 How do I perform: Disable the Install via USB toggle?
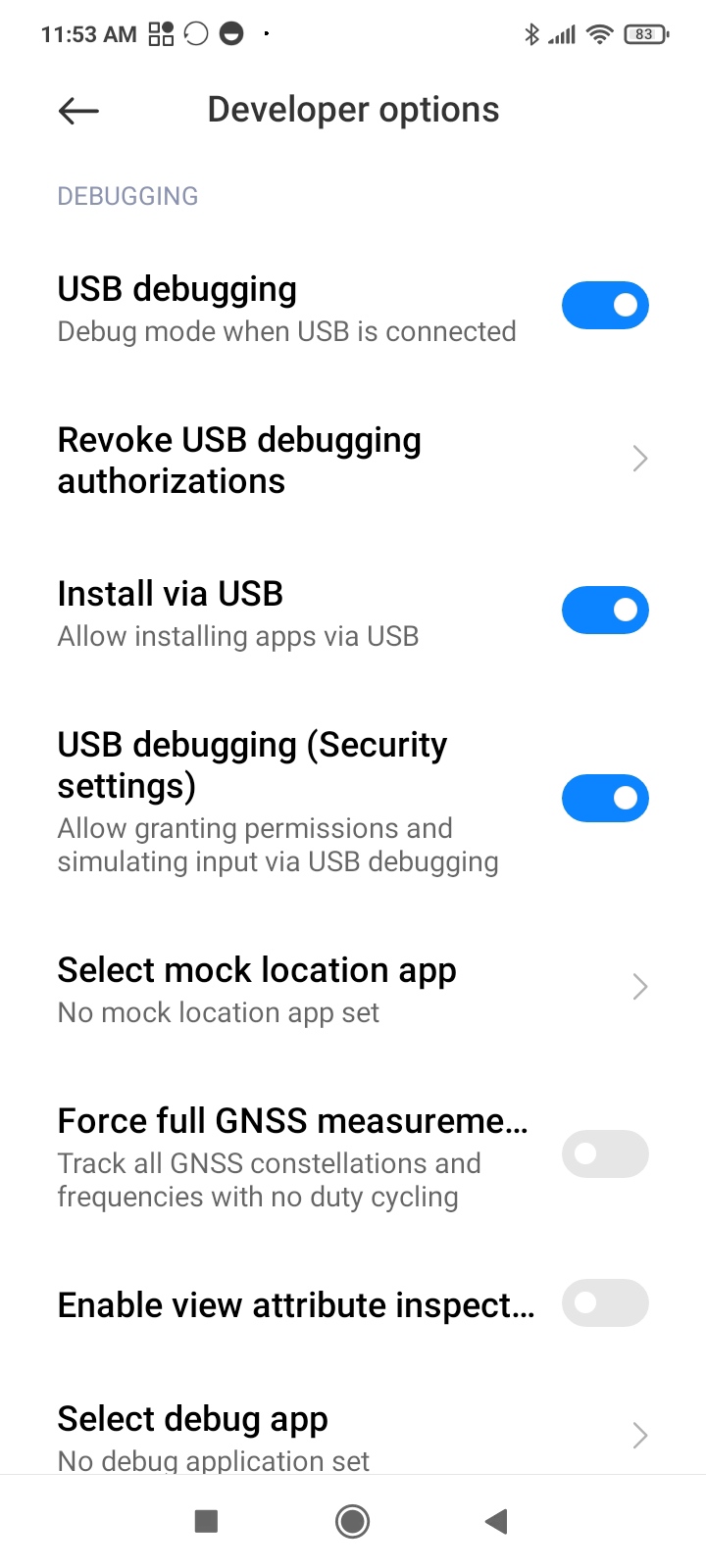pyautogui.click(x=604, y=611)
